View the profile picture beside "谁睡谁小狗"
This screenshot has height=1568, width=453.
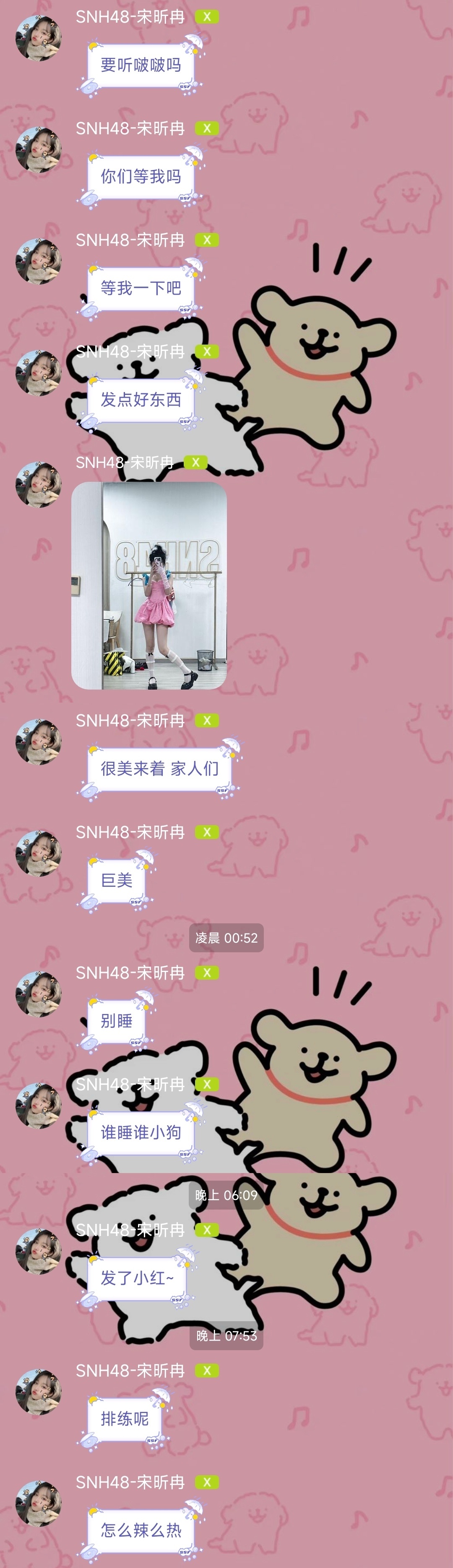tap(38, 1106)
